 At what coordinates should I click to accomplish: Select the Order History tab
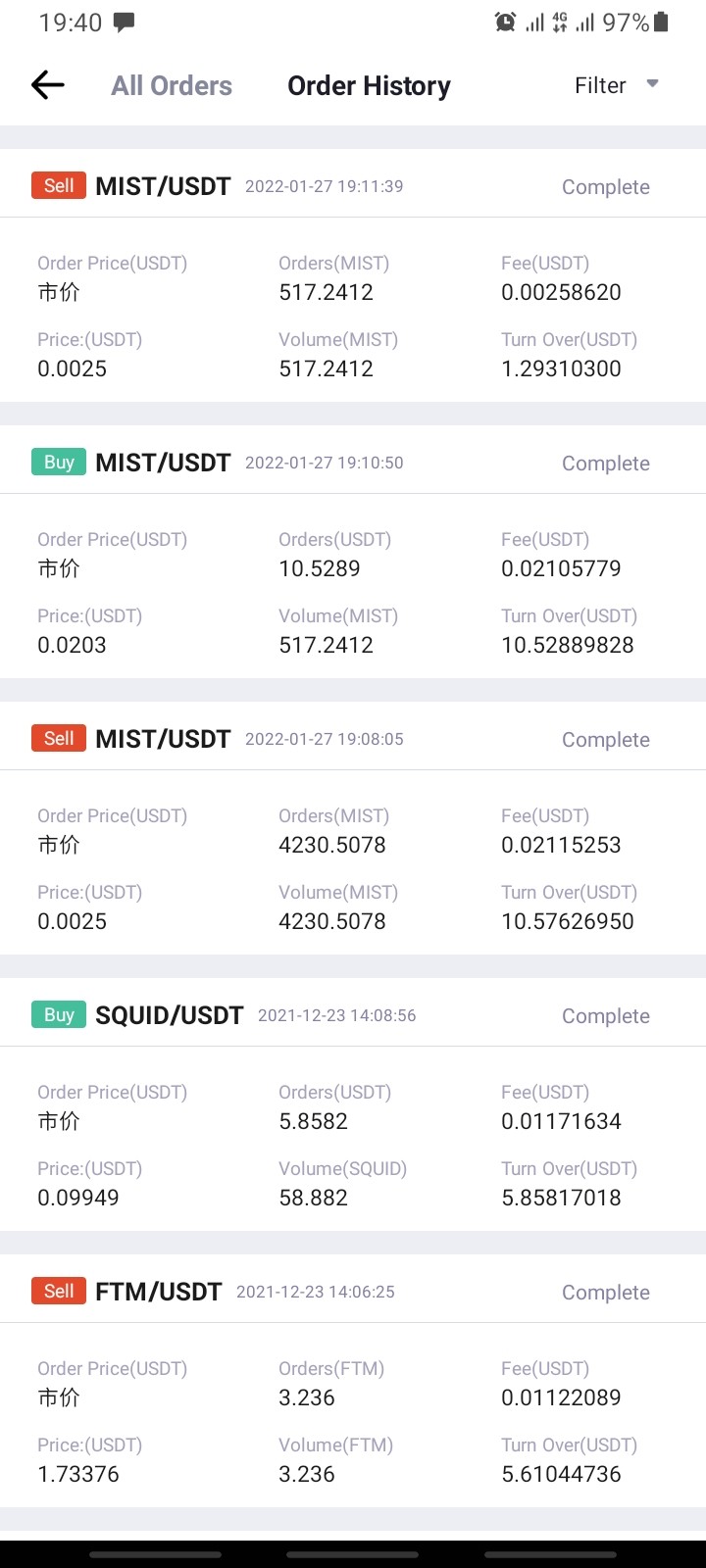[369, 85]
